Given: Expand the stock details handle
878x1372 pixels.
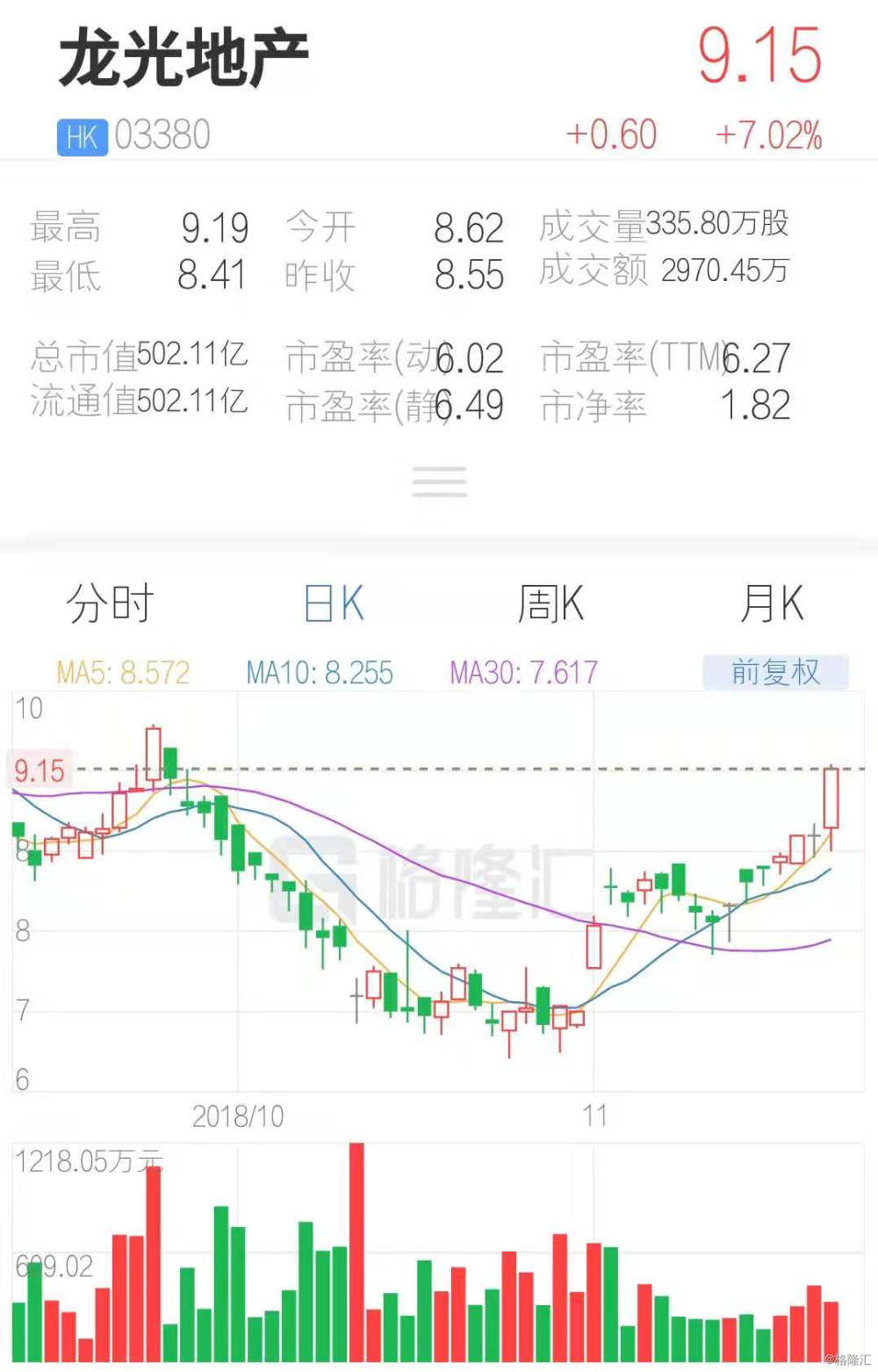Looking at the screenshot, I should point(439,482).
